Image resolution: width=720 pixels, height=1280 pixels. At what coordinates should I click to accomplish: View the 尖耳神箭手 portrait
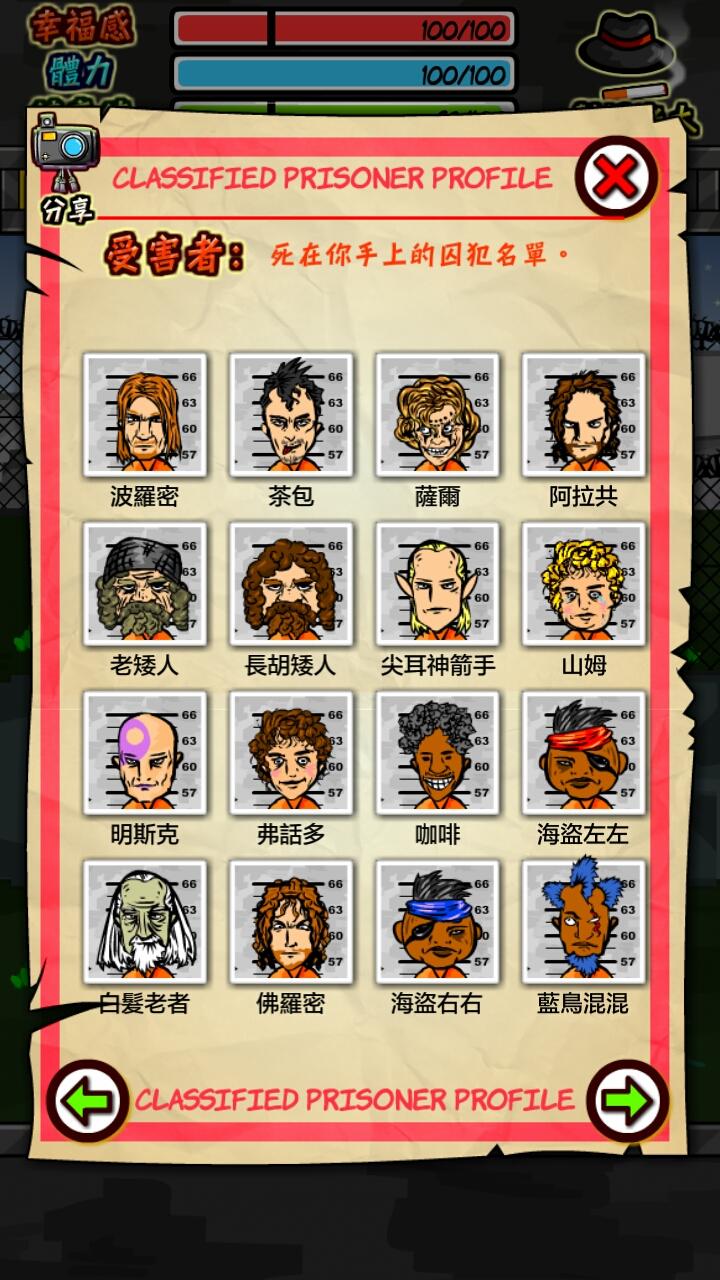point(437,584)
